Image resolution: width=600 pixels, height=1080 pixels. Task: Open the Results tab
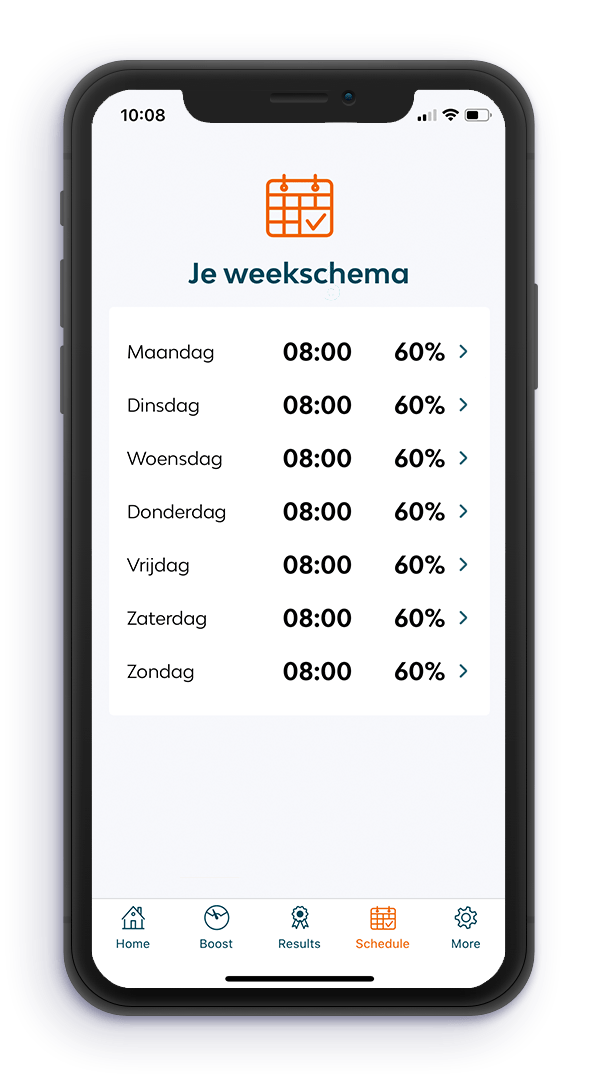pyautogui.click(x=299, y=928)
